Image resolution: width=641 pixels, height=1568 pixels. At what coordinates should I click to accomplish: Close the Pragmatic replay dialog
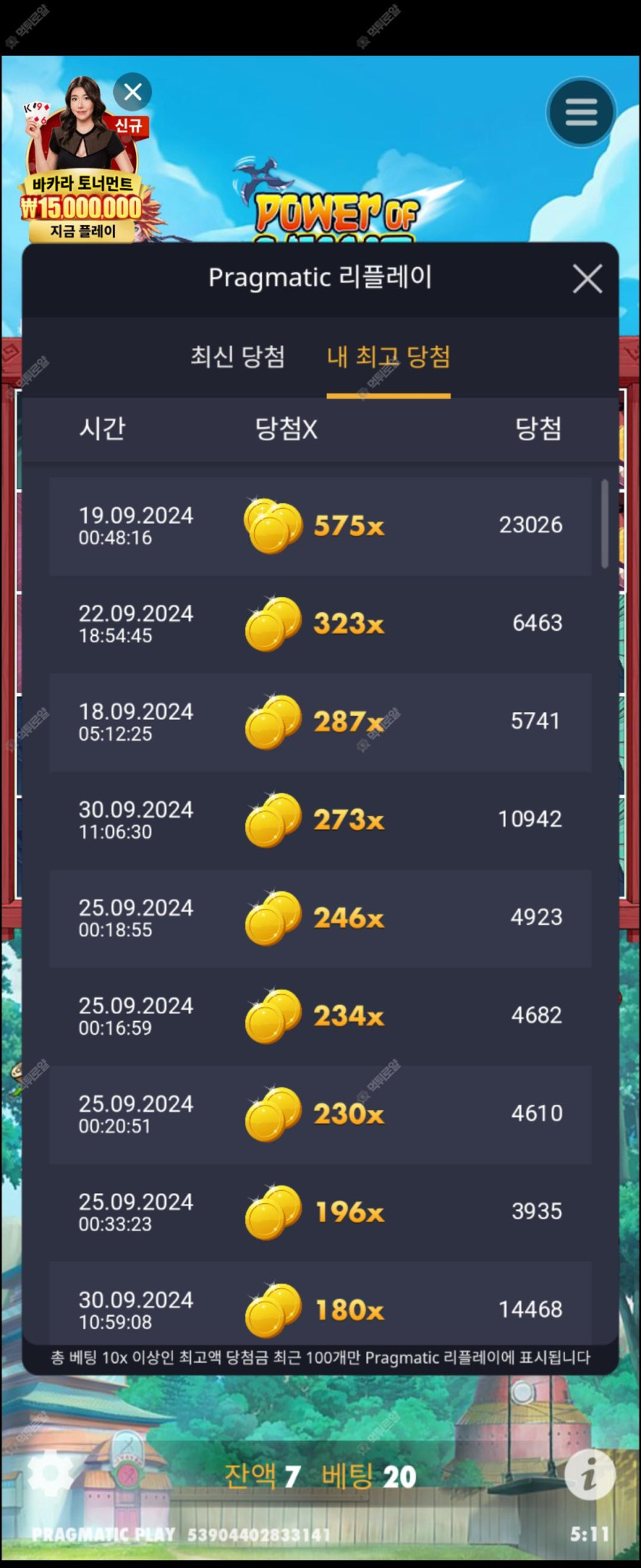587,279
